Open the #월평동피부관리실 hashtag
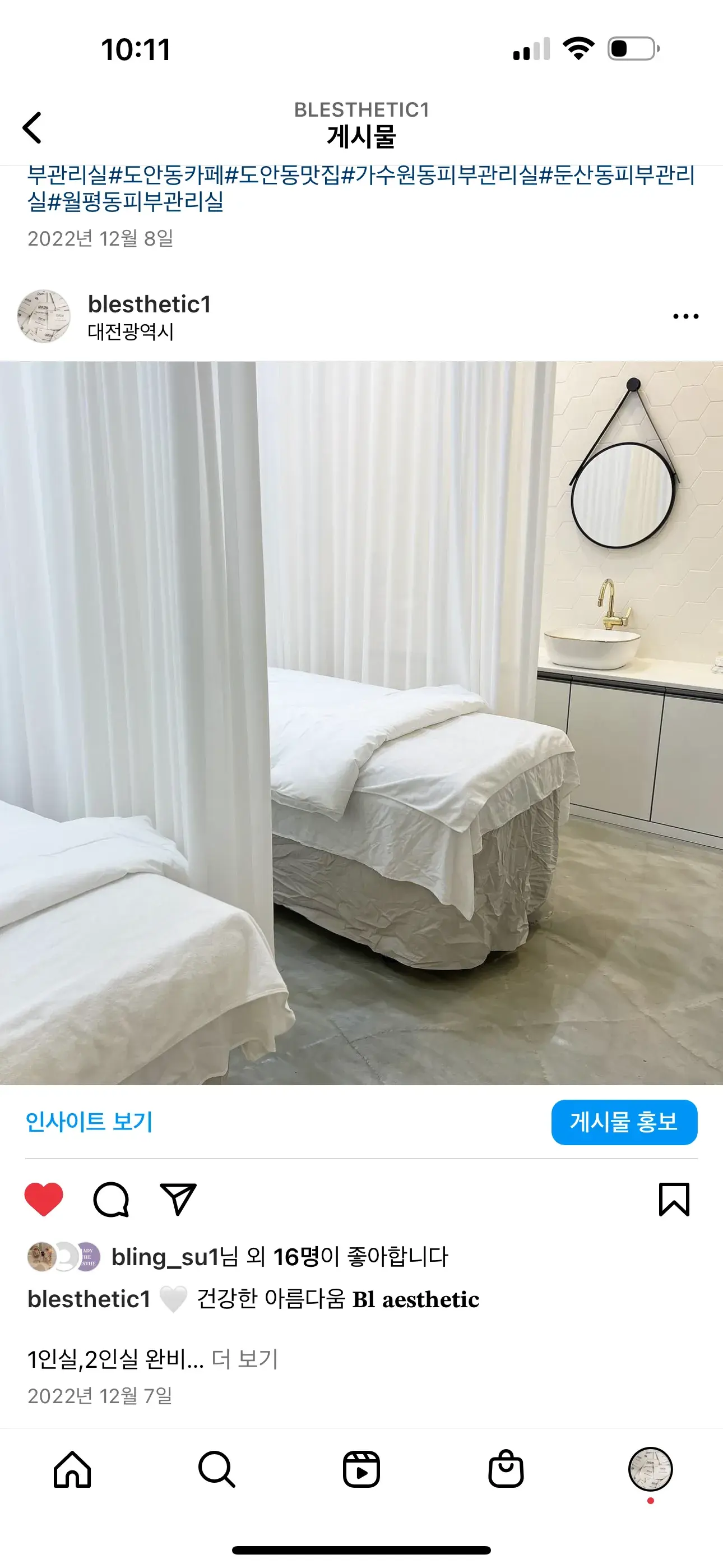 coord(136,201)
